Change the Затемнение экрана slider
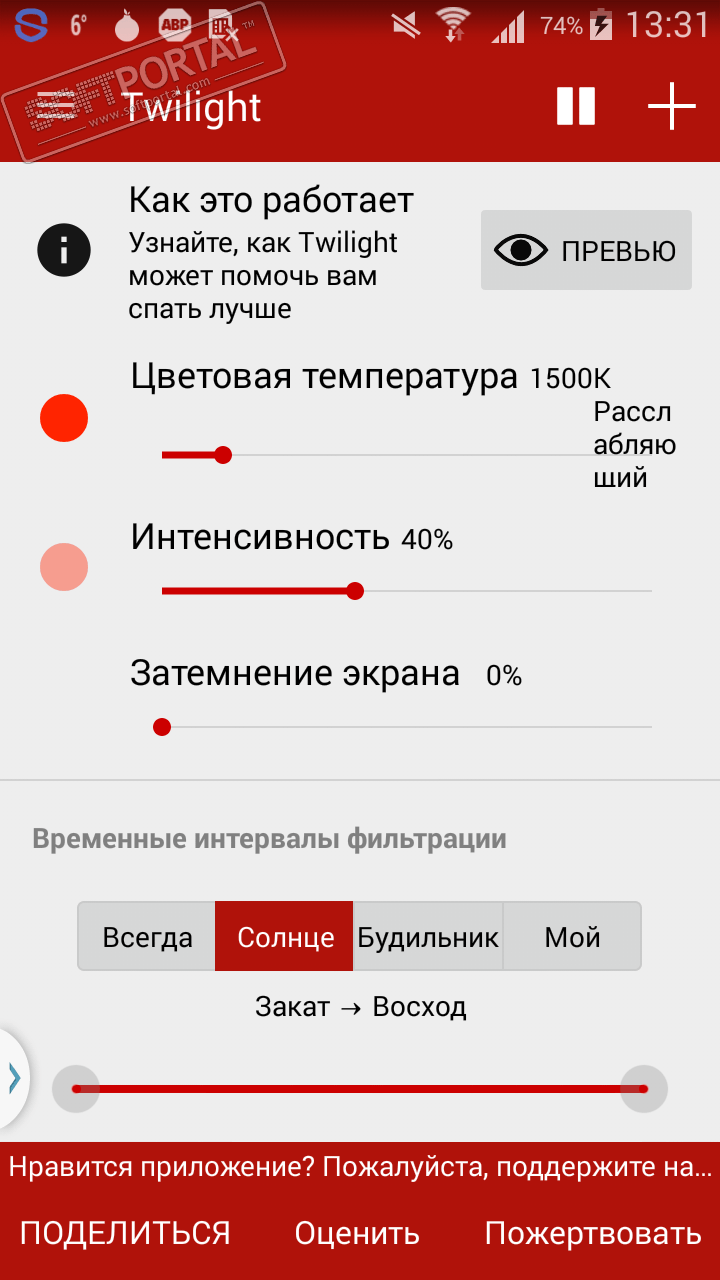The width and height of the screenshot is (720, 1280). pos(162,727)
